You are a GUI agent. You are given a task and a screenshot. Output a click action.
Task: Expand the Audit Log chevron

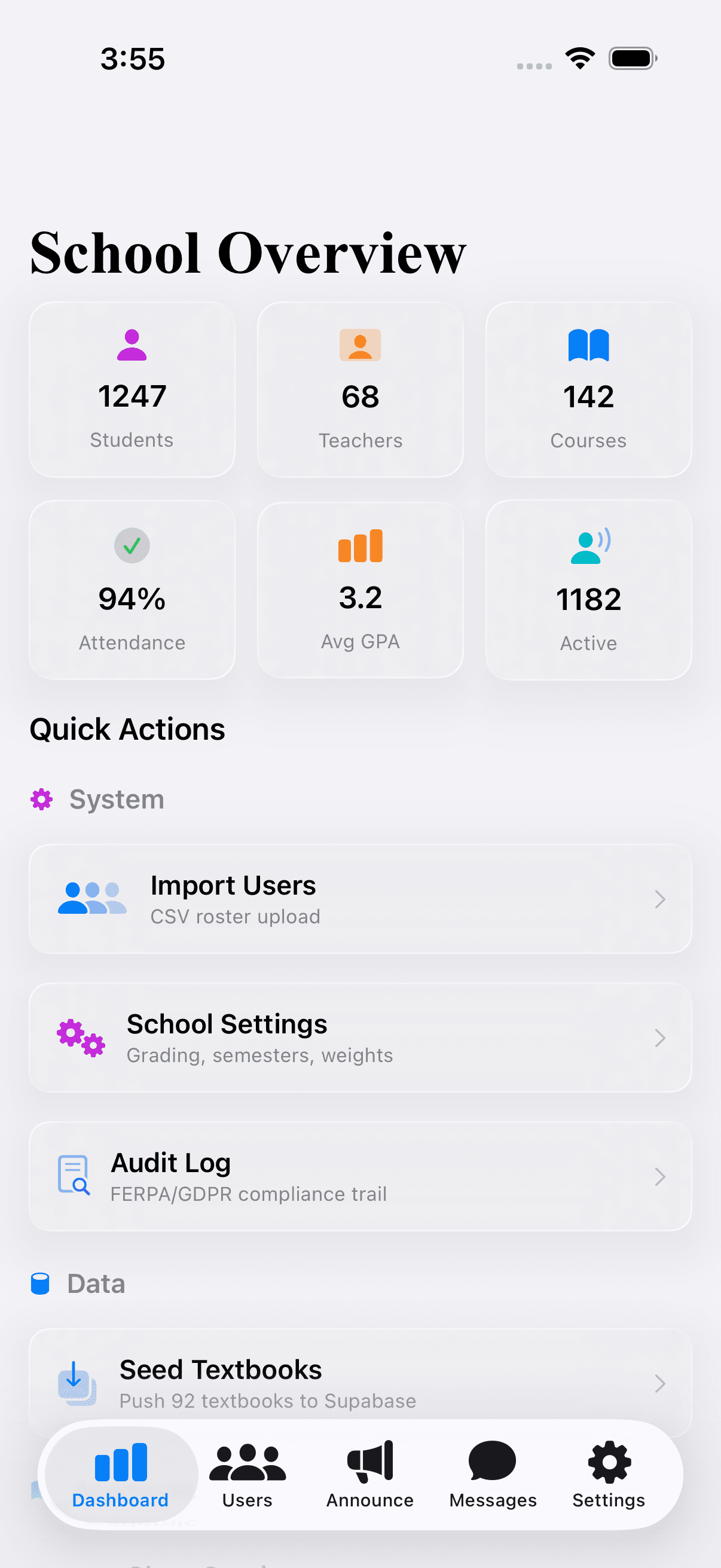click(x=660, y=1177)
